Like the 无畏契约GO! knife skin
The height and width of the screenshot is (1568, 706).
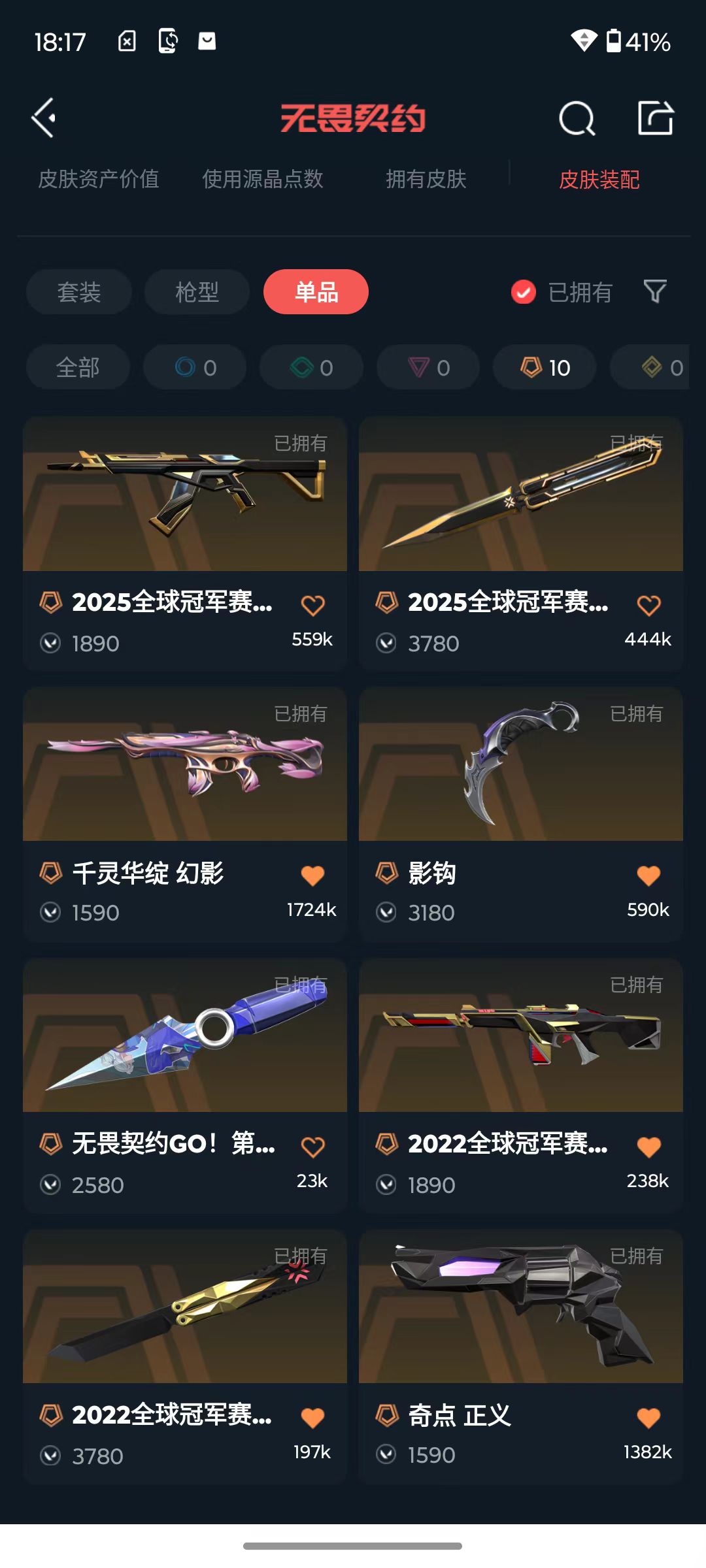click(x=312, y=1147)
